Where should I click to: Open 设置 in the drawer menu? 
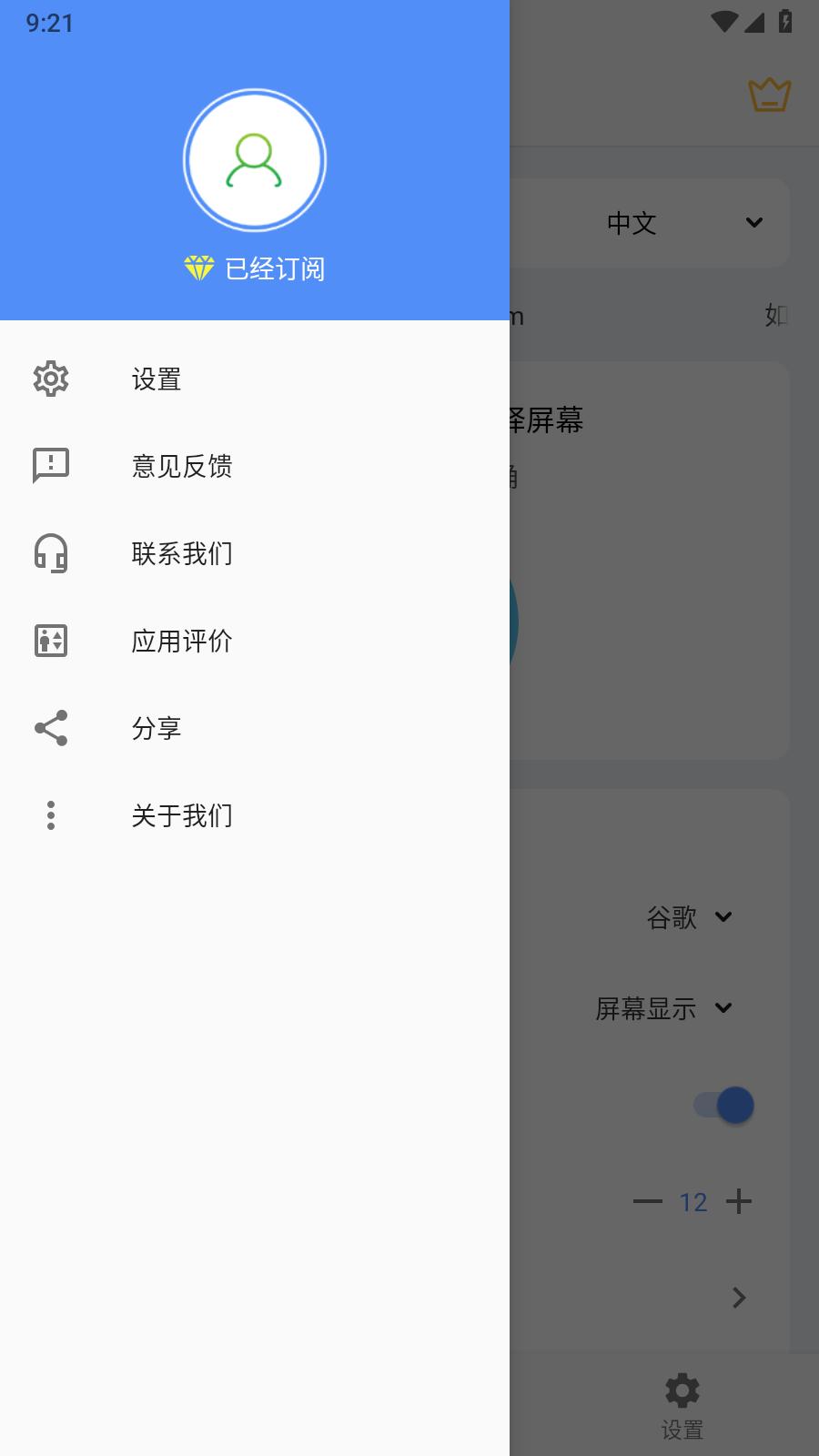click(157, 379)
